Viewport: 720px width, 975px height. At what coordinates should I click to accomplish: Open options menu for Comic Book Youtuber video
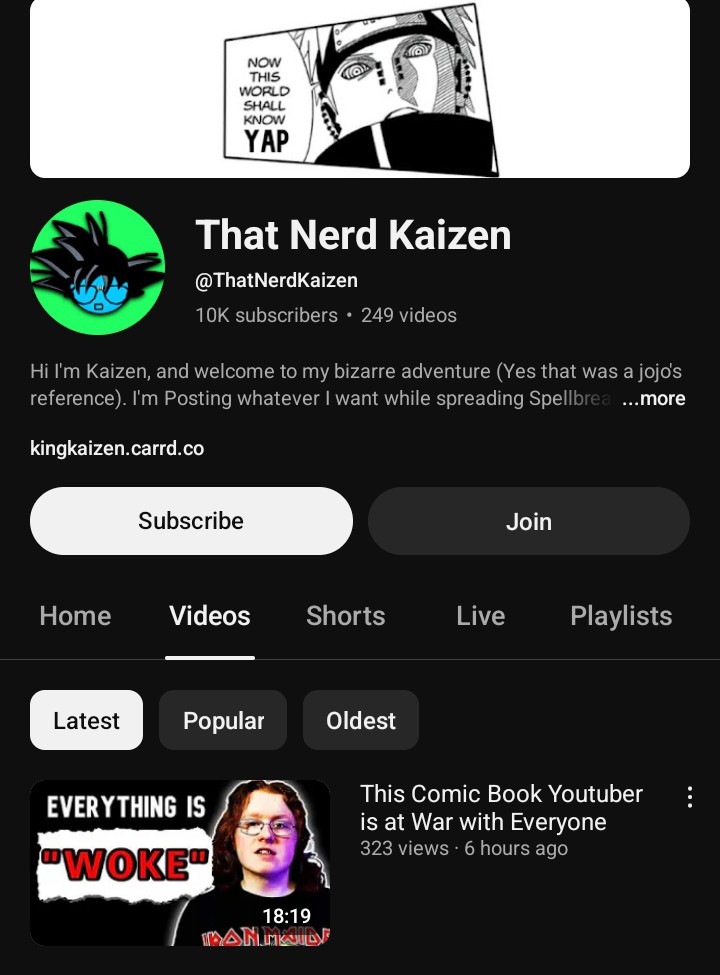[689, 797]
